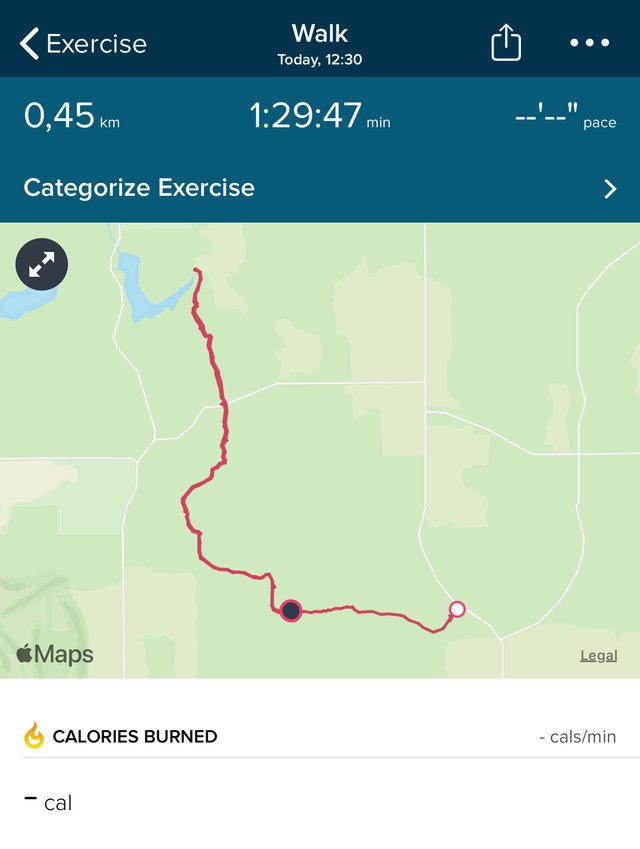640x849 pixels.
Task: Open the Legal link on the map
Action: (x=598, y=656)
